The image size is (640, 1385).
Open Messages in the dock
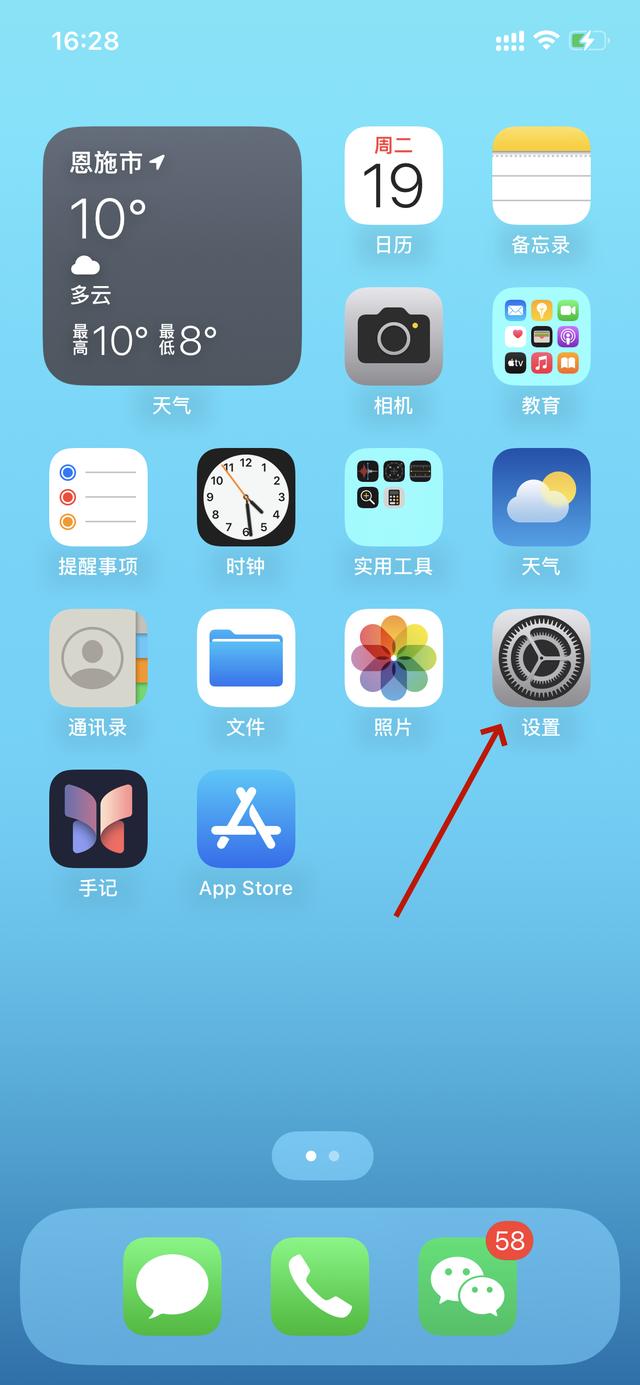click(172, 1286)
